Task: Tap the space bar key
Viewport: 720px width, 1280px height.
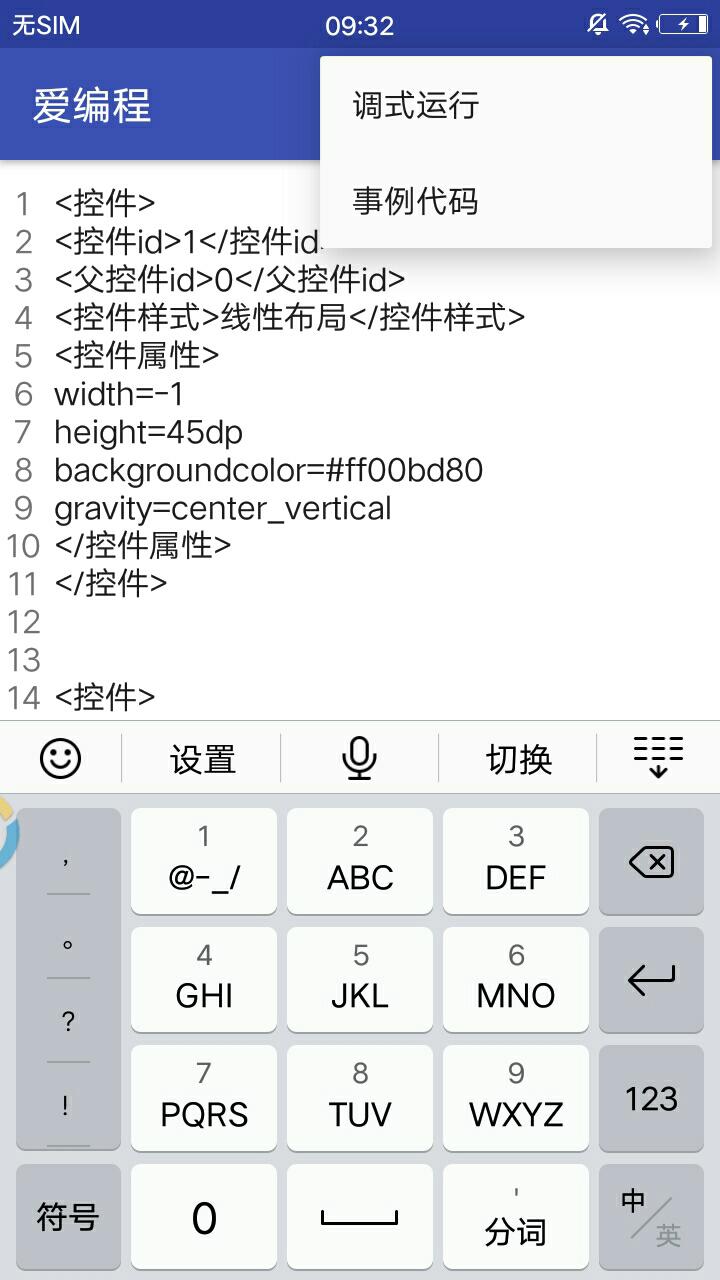Action: coord(360,1217)
